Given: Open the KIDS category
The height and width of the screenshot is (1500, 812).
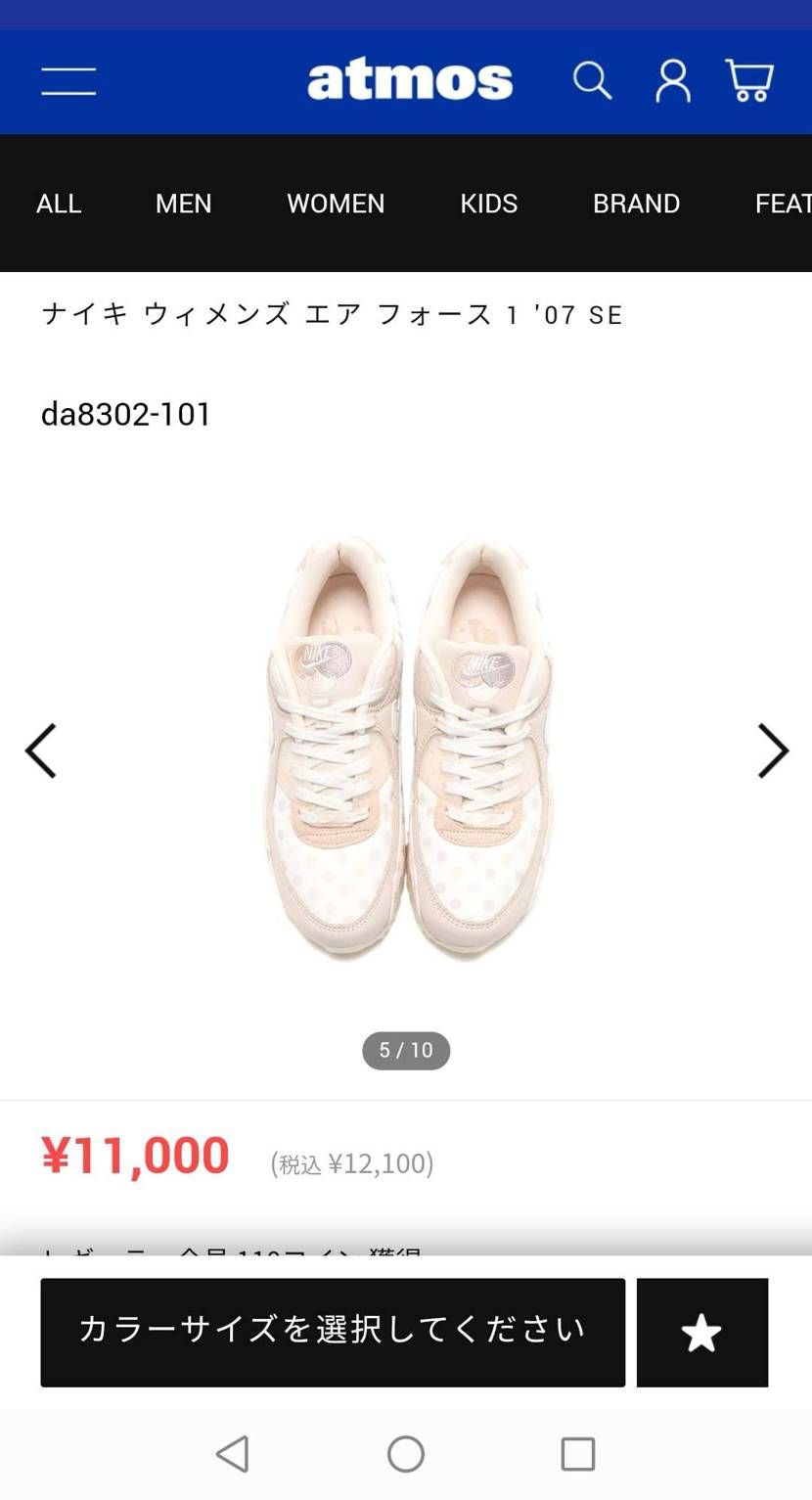Looking at the screenshot, I should coord(489,204).
